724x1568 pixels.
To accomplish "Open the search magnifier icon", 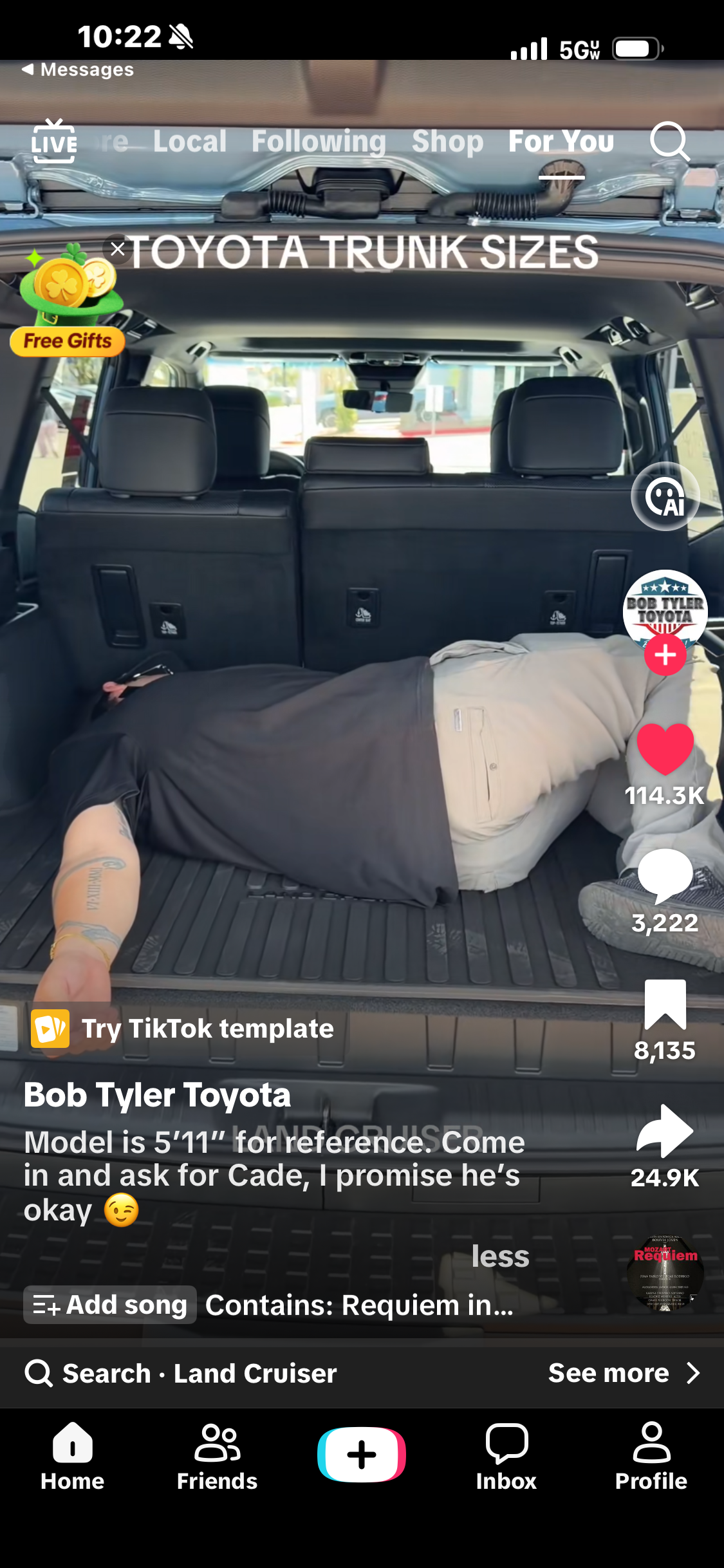I will click(x=669, y=141).
